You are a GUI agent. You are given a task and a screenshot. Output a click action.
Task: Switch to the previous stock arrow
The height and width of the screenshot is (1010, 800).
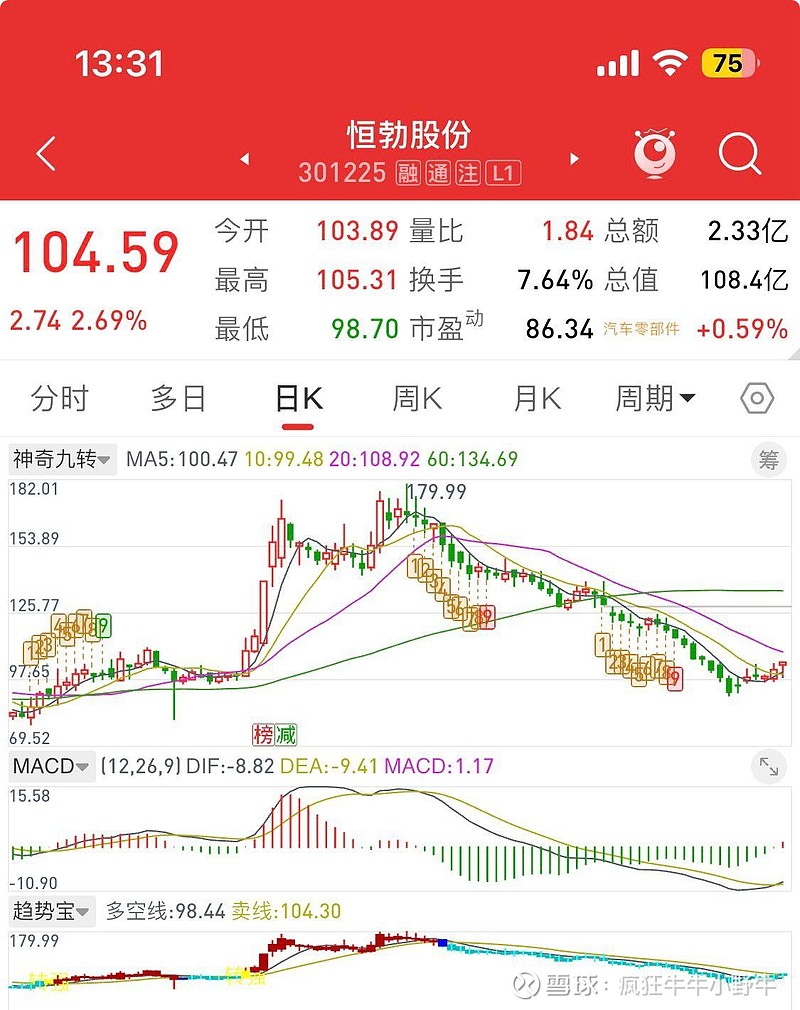click(x=243, y=159)
